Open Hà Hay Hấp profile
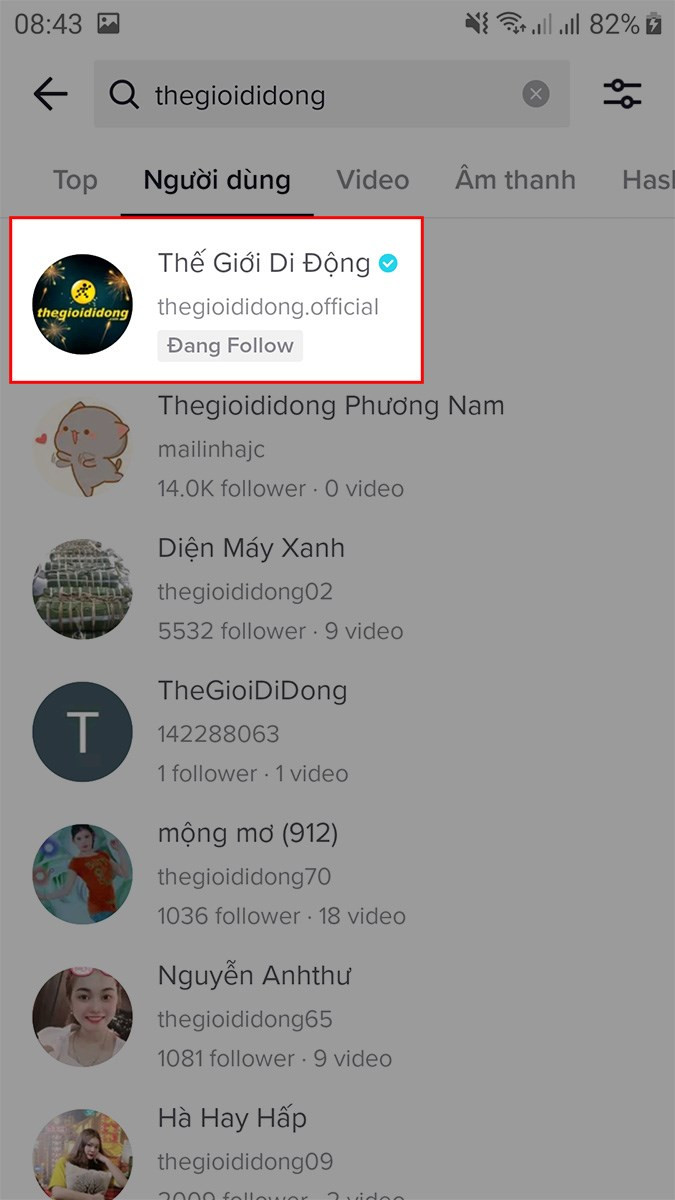This screenshot has height=1200, width=675. point(232,1118)
